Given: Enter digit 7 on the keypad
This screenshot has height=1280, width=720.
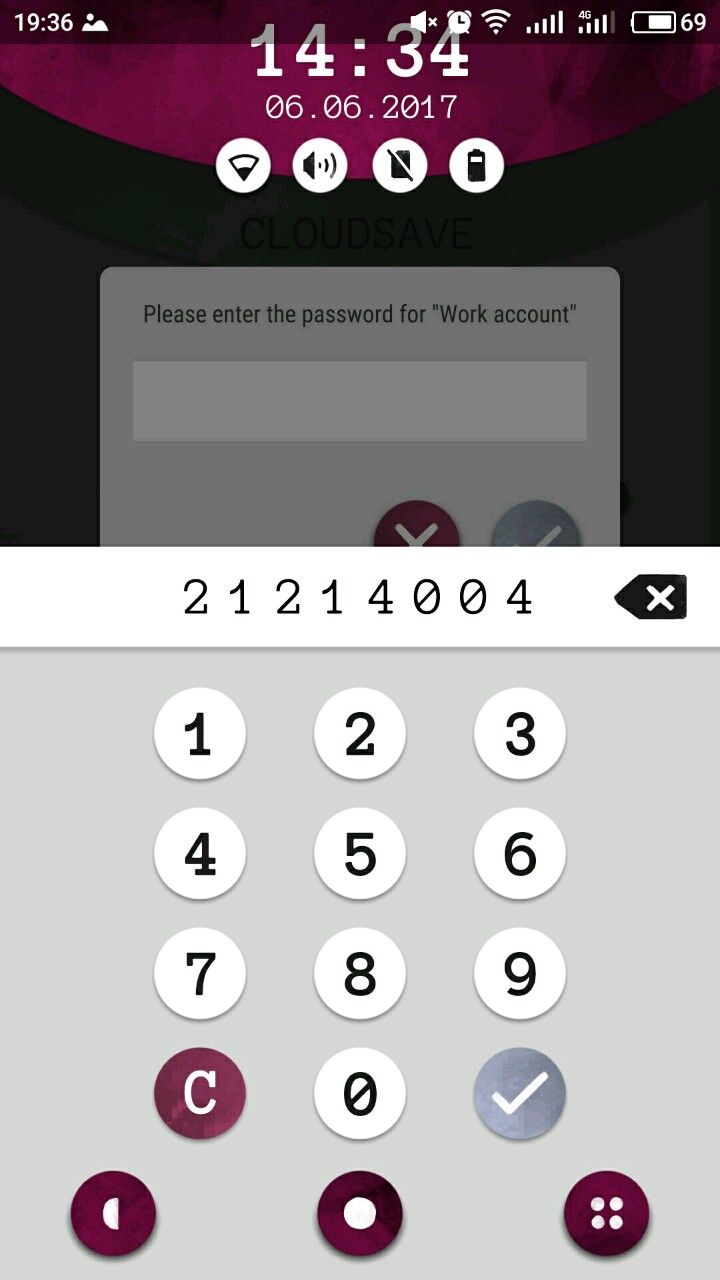Looking at the screenshot, I should click(x=200, y=974).
